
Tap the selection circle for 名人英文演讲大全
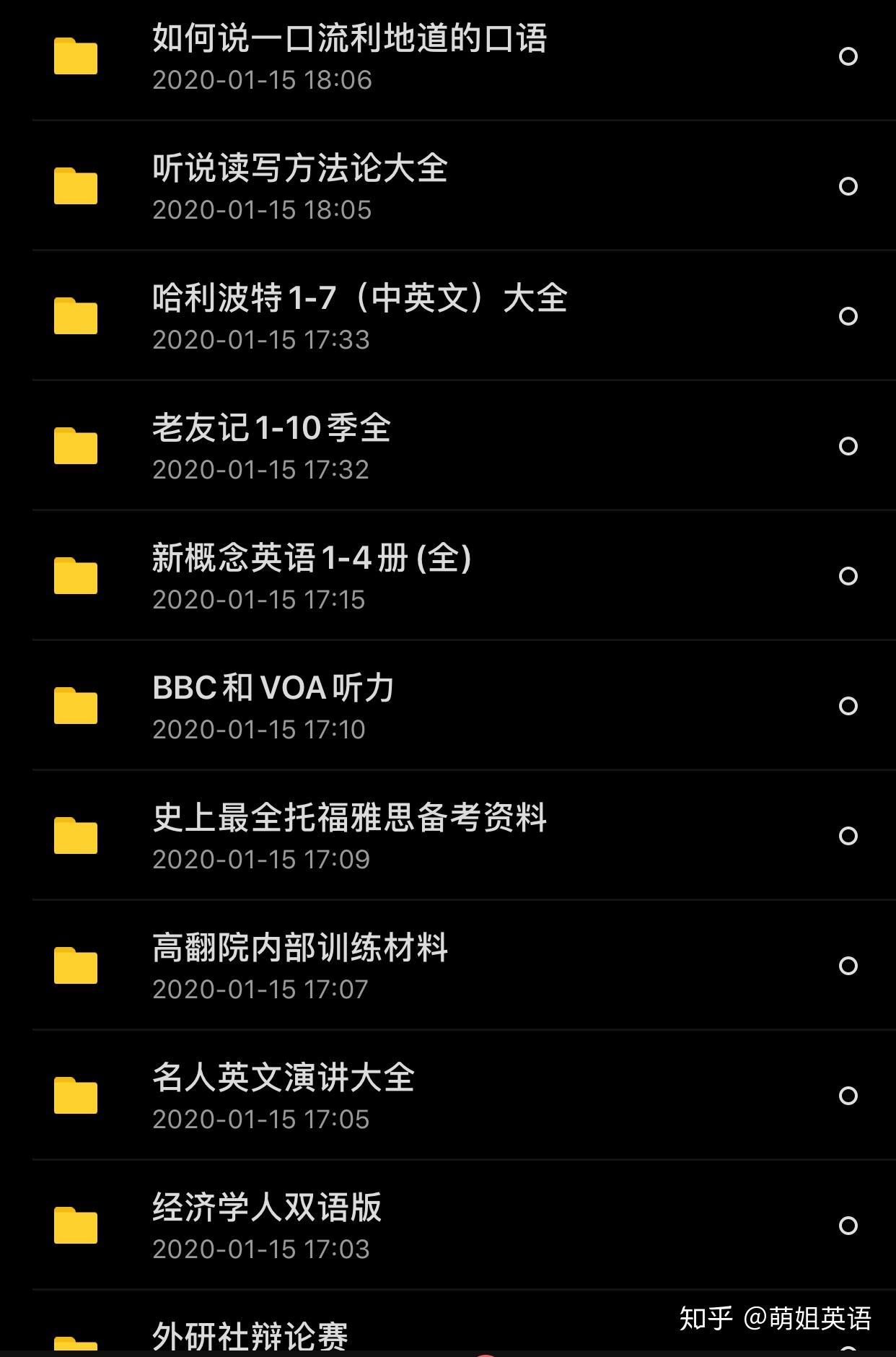click(848, 1096)
